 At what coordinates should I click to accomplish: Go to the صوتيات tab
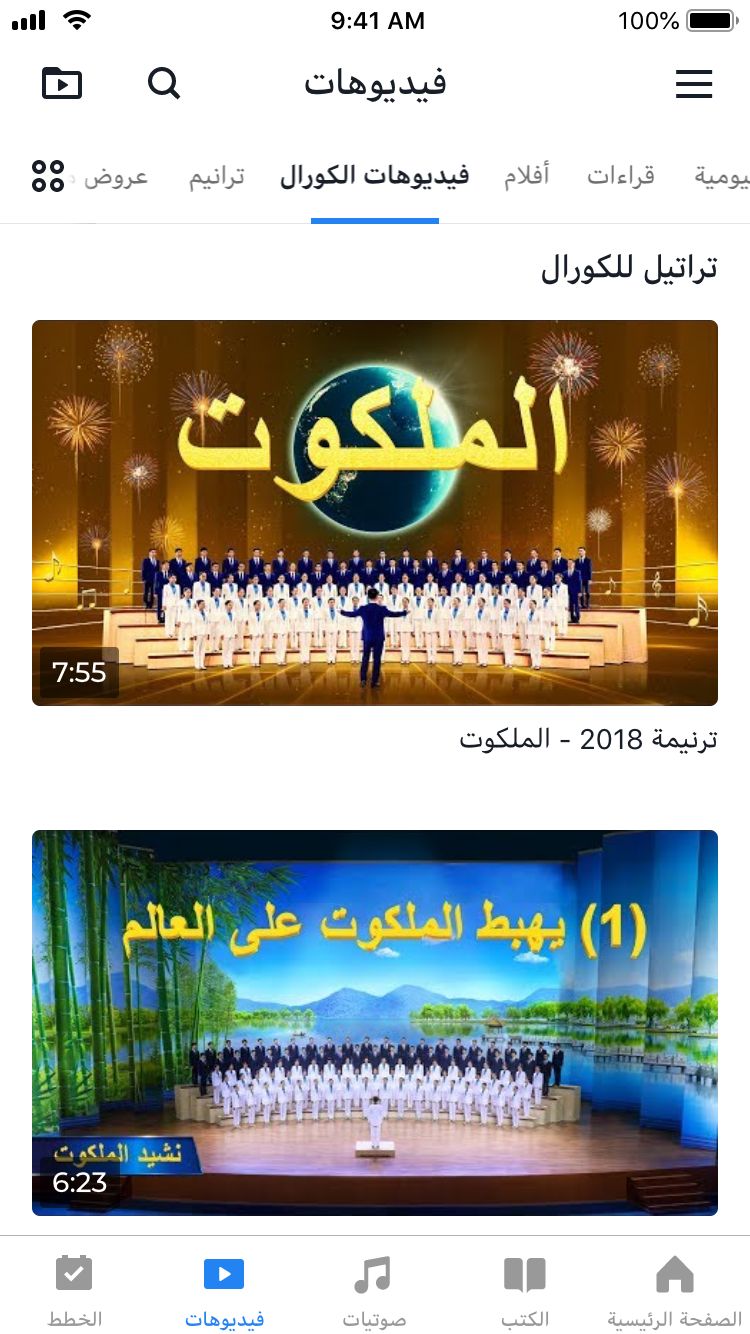click(374, 1290)
